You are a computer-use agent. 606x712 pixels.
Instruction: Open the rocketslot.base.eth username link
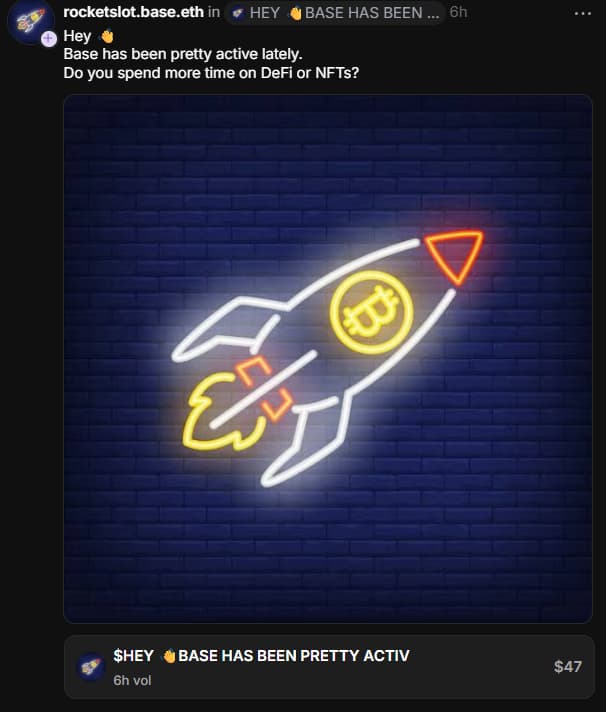(x=133, y=12)
